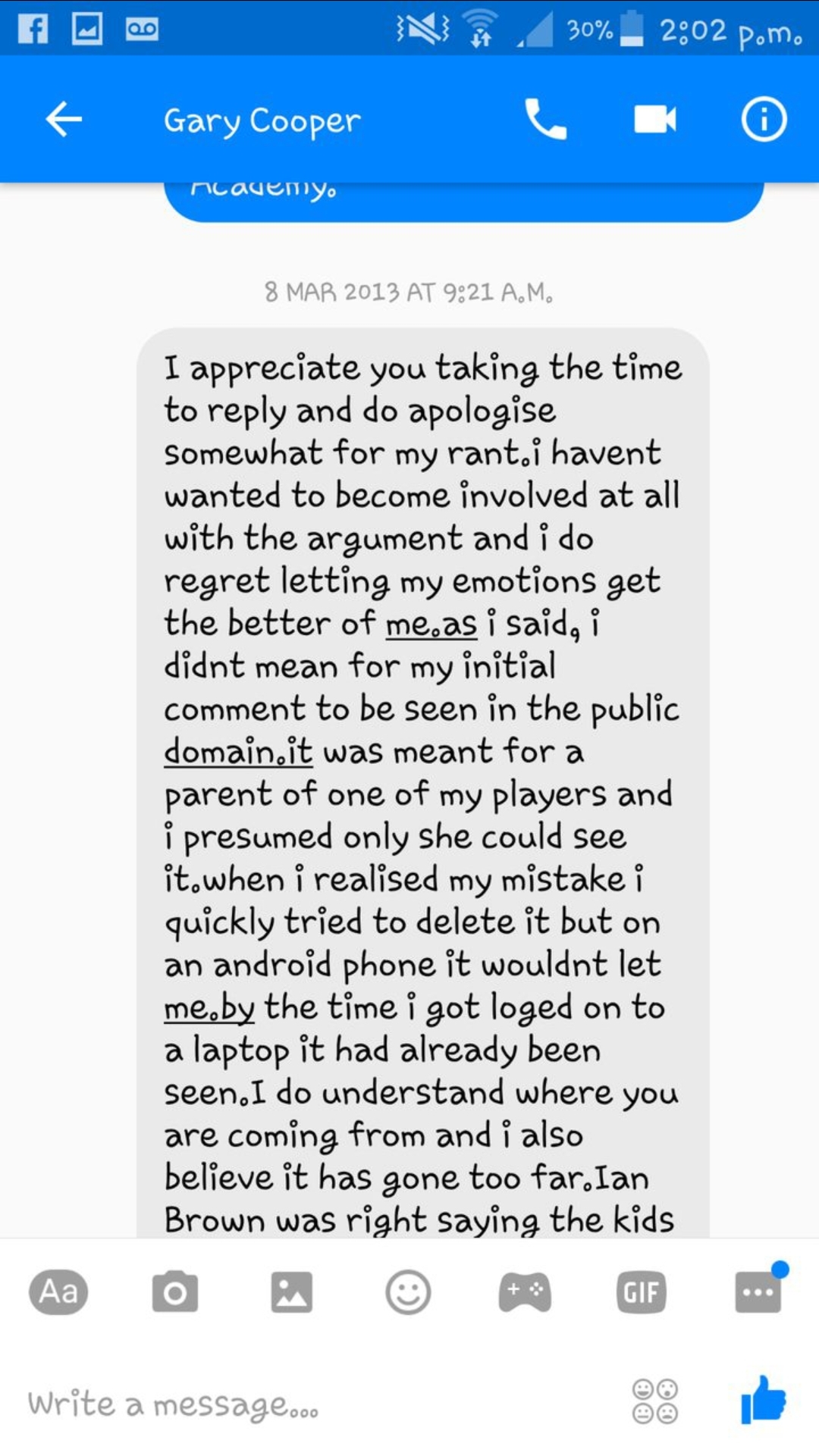The image size is (819, 1456).
Task: Open the underlined me.by link
Action: (x=209, y=1008)
